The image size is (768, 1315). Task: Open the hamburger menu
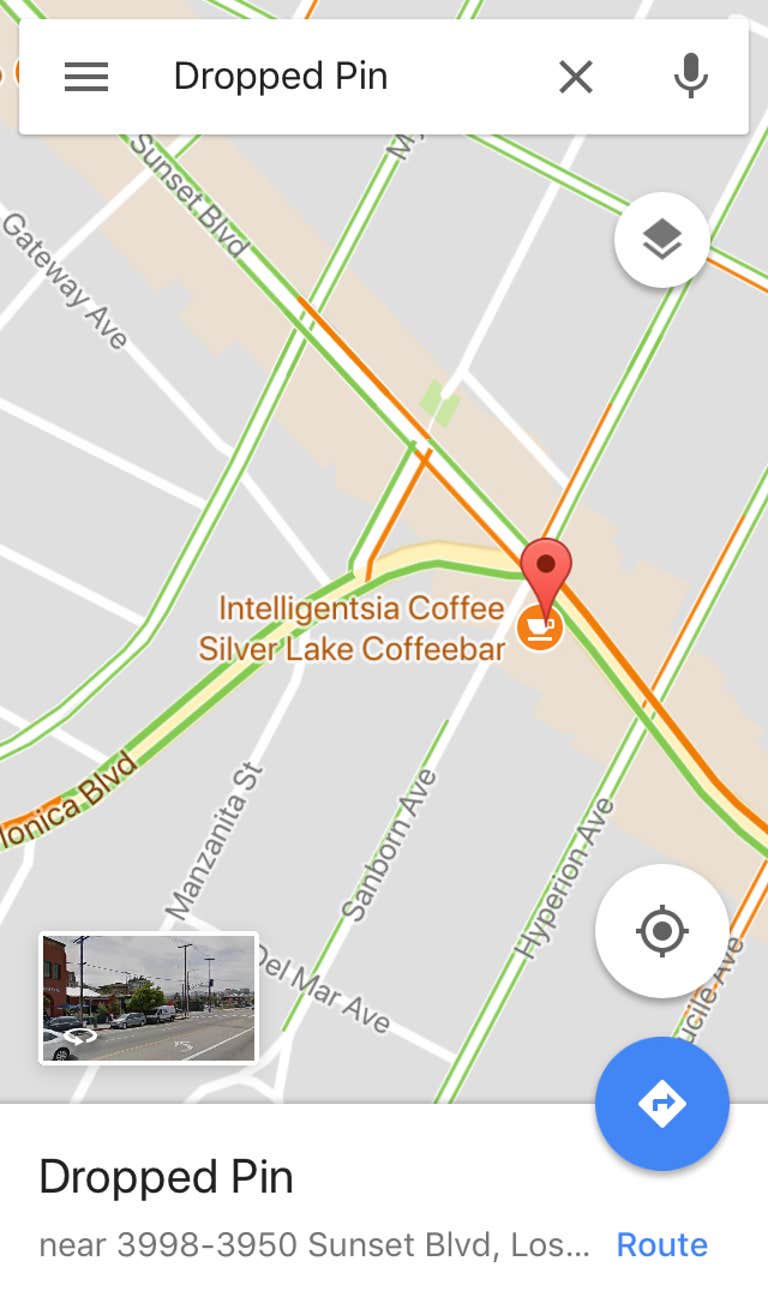[x=86, y=77]
